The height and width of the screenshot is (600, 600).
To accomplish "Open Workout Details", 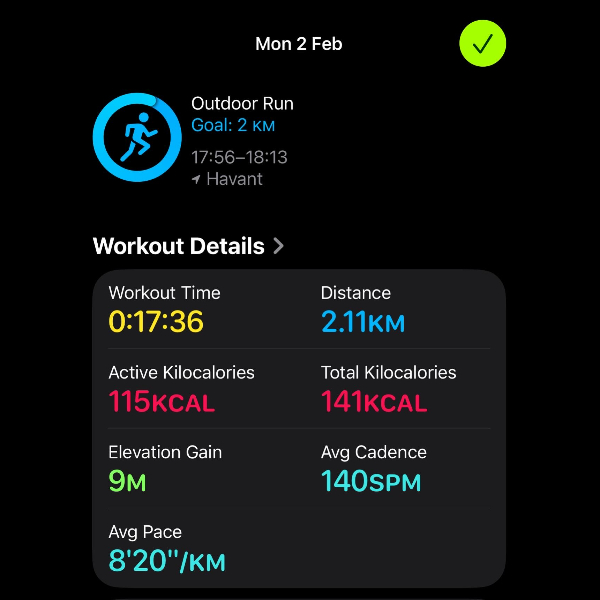I will (188, 246).
